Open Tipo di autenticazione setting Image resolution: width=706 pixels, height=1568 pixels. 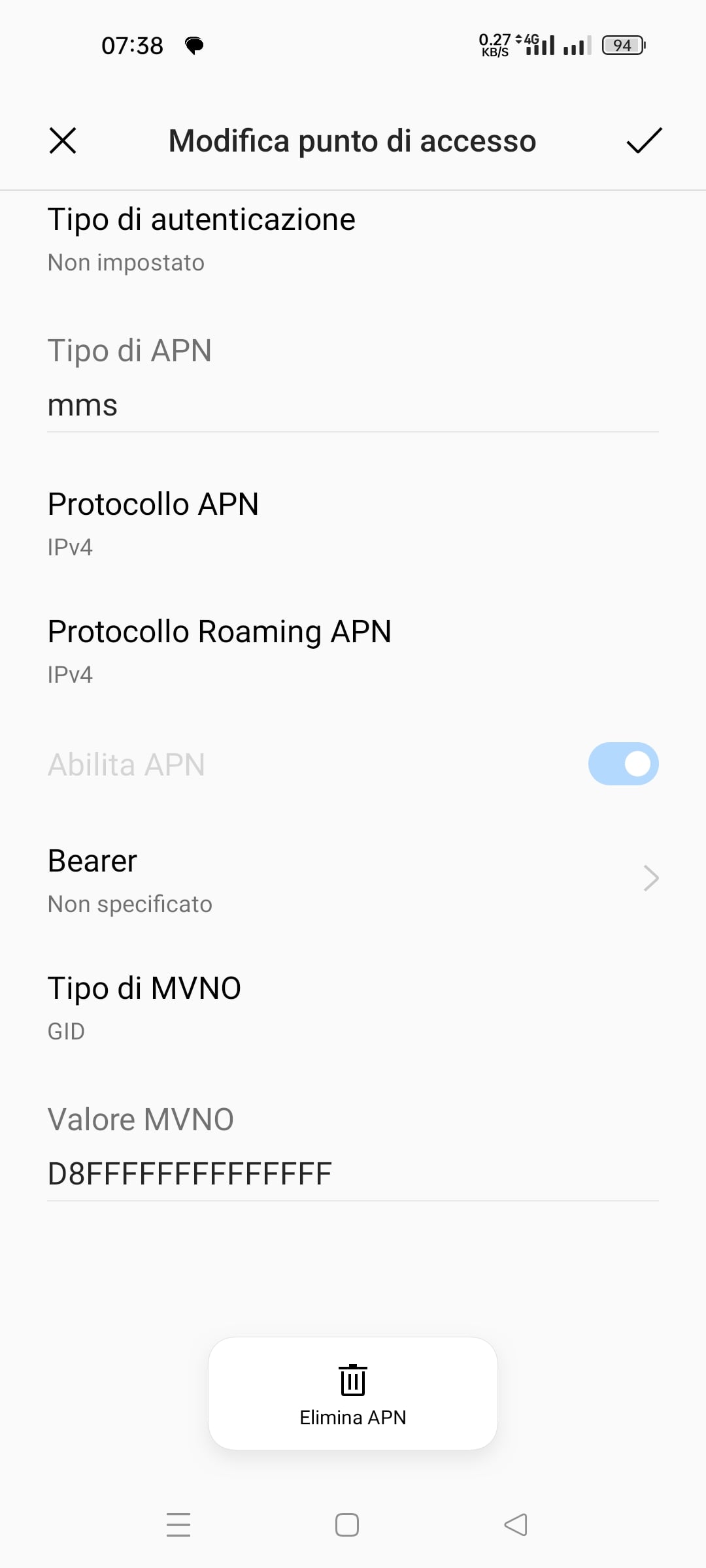click(x=353, y=239)
